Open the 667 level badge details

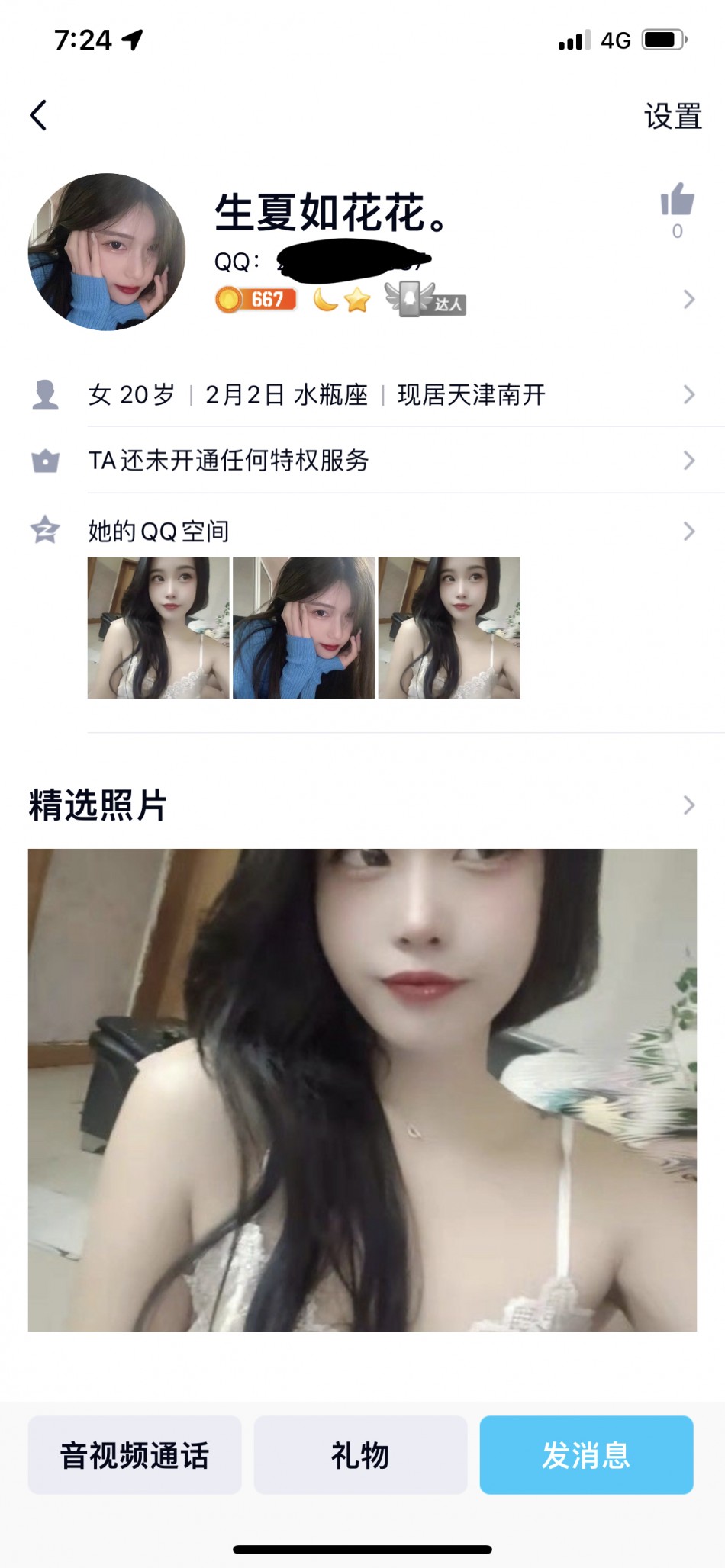[x=256, y=299]
